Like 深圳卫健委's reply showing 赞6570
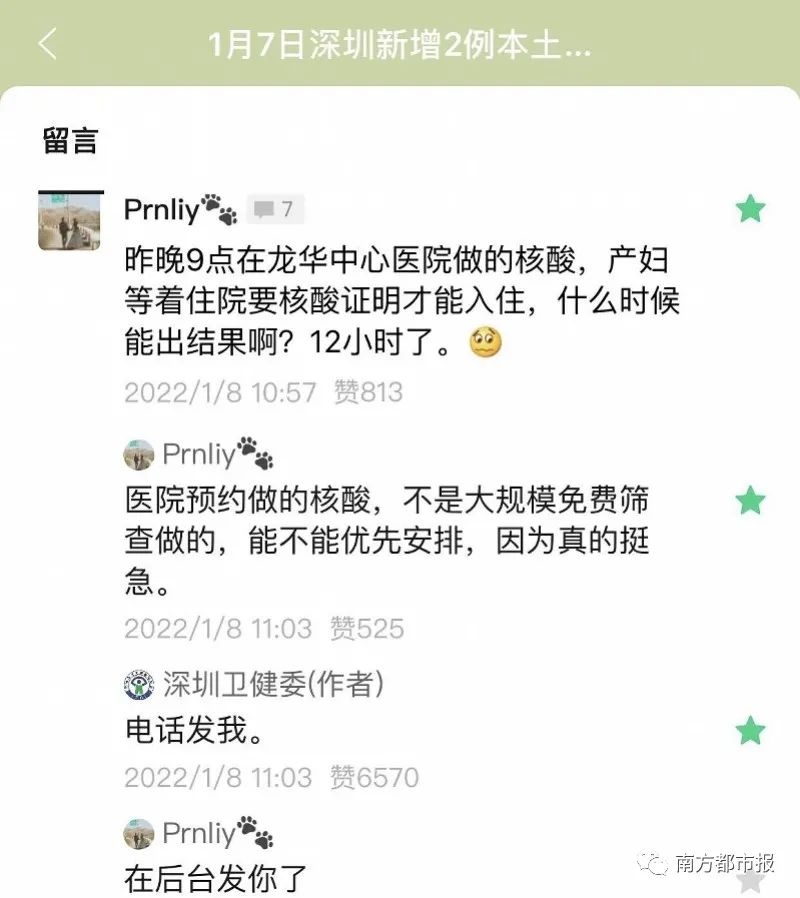Viewport: 800px width, 898px height. click(375, 777)
